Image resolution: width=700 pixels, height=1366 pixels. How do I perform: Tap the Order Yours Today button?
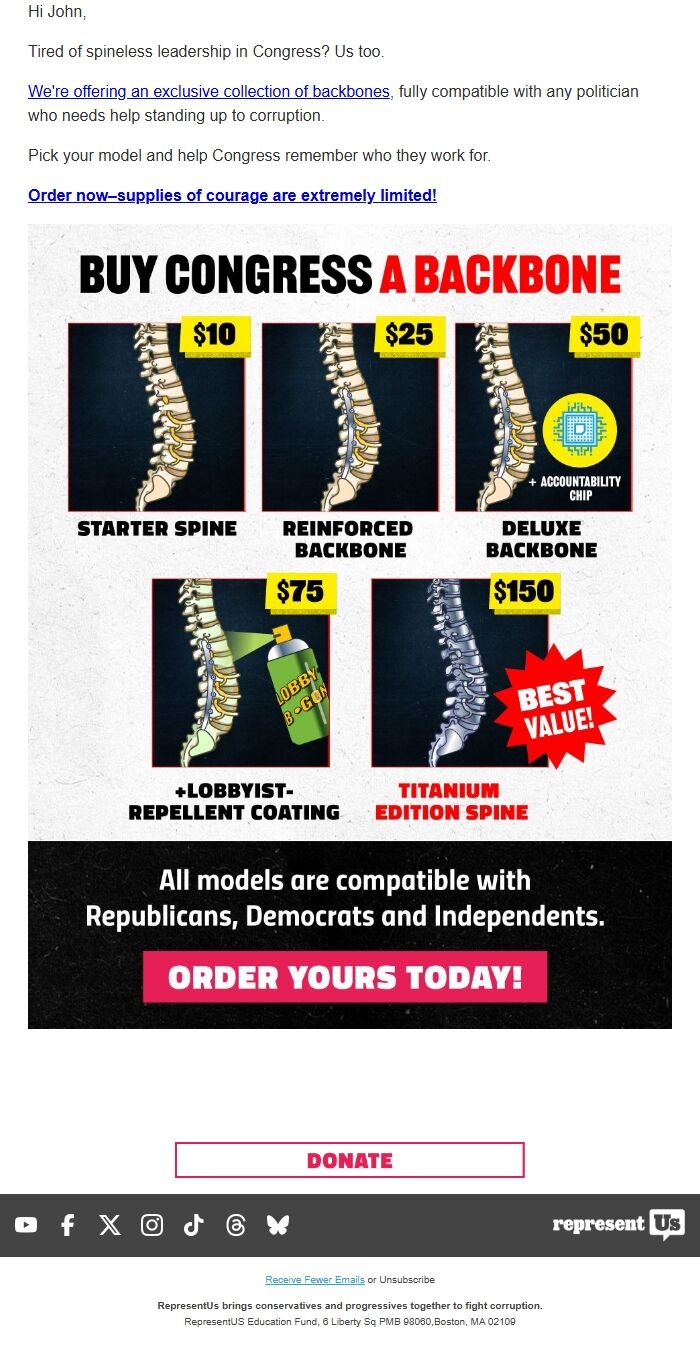345,977
